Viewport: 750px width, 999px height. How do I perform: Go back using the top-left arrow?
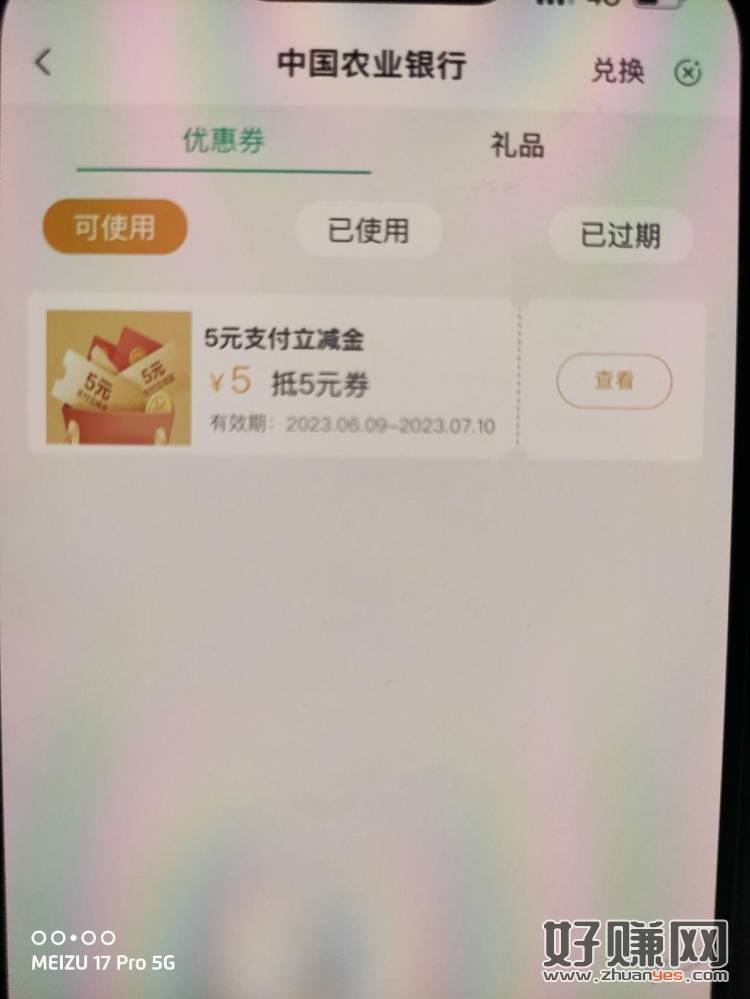[x=42, y=63]
